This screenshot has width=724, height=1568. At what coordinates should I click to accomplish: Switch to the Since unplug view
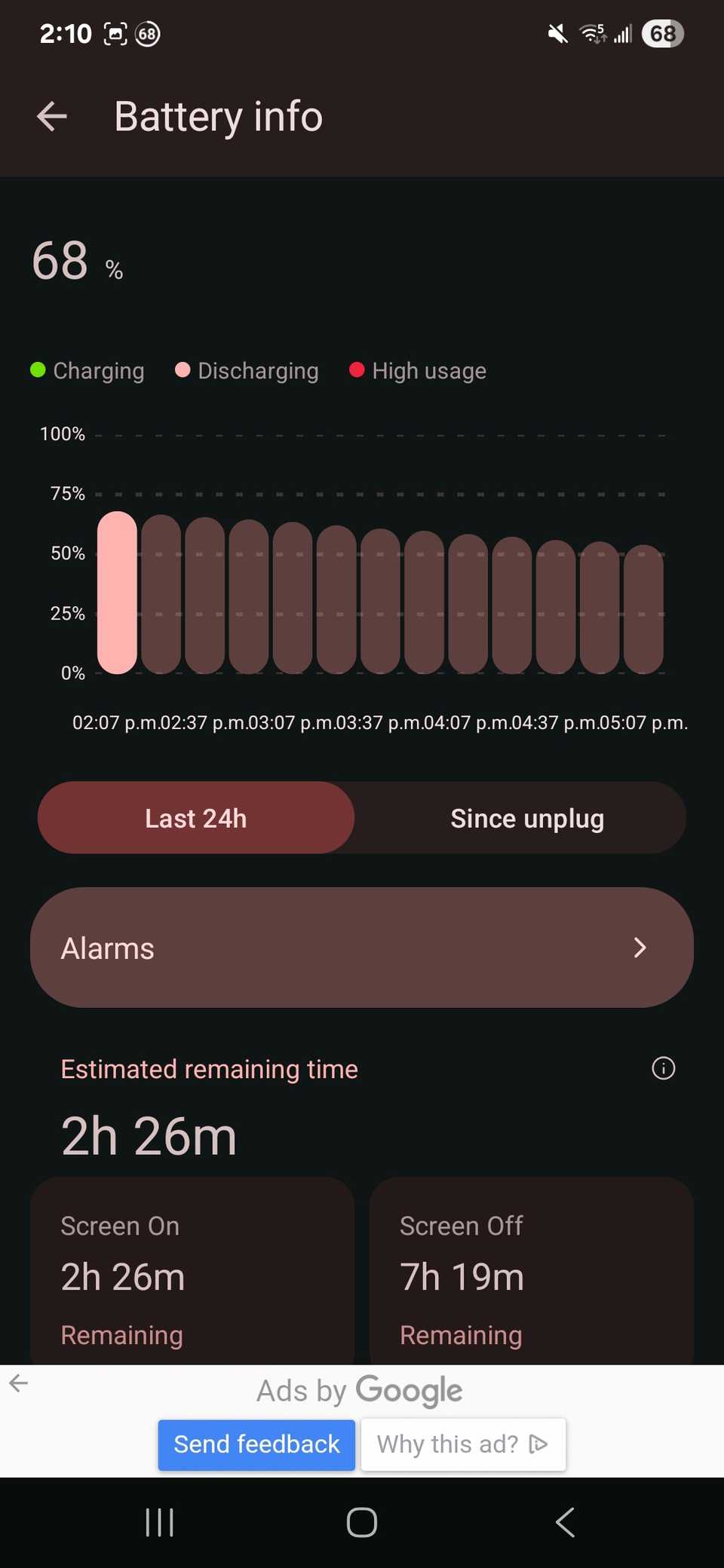point(526,818)
